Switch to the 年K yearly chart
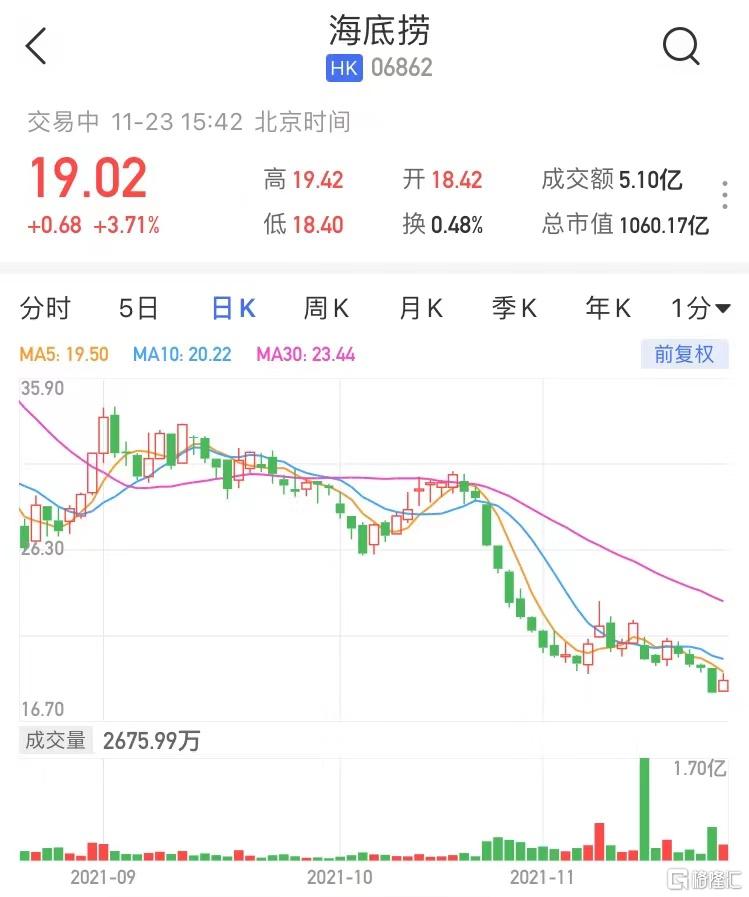Image resolution: width=749 pixels, height=897 pixels. tap(608, 309)
